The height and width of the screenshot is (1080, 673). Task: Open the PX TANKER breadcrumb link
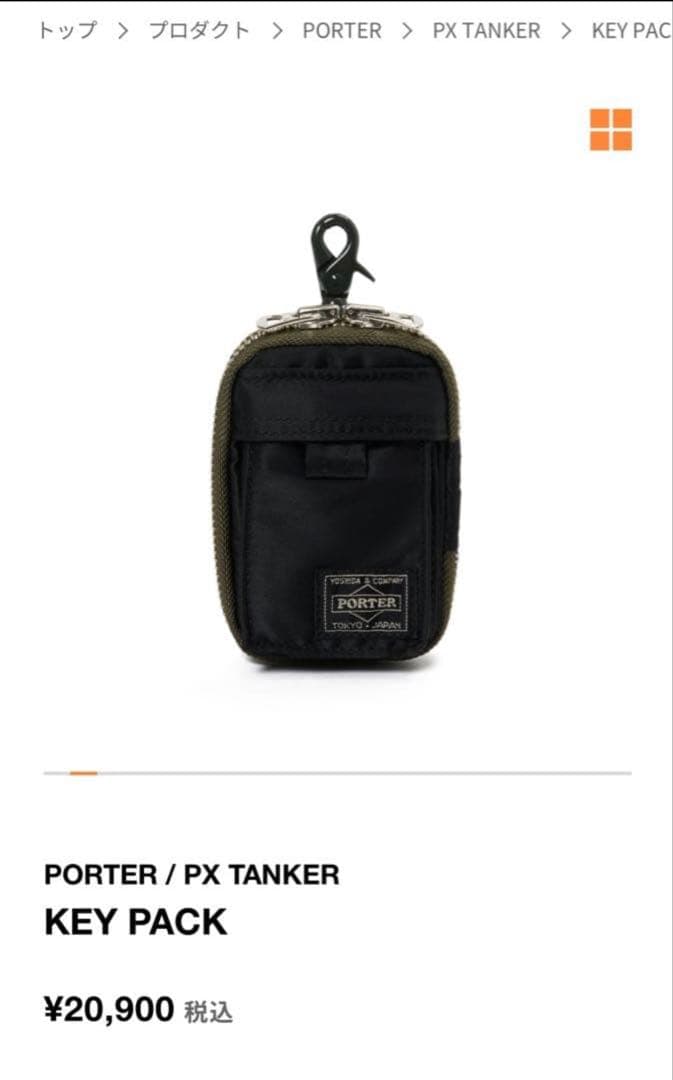485,31
